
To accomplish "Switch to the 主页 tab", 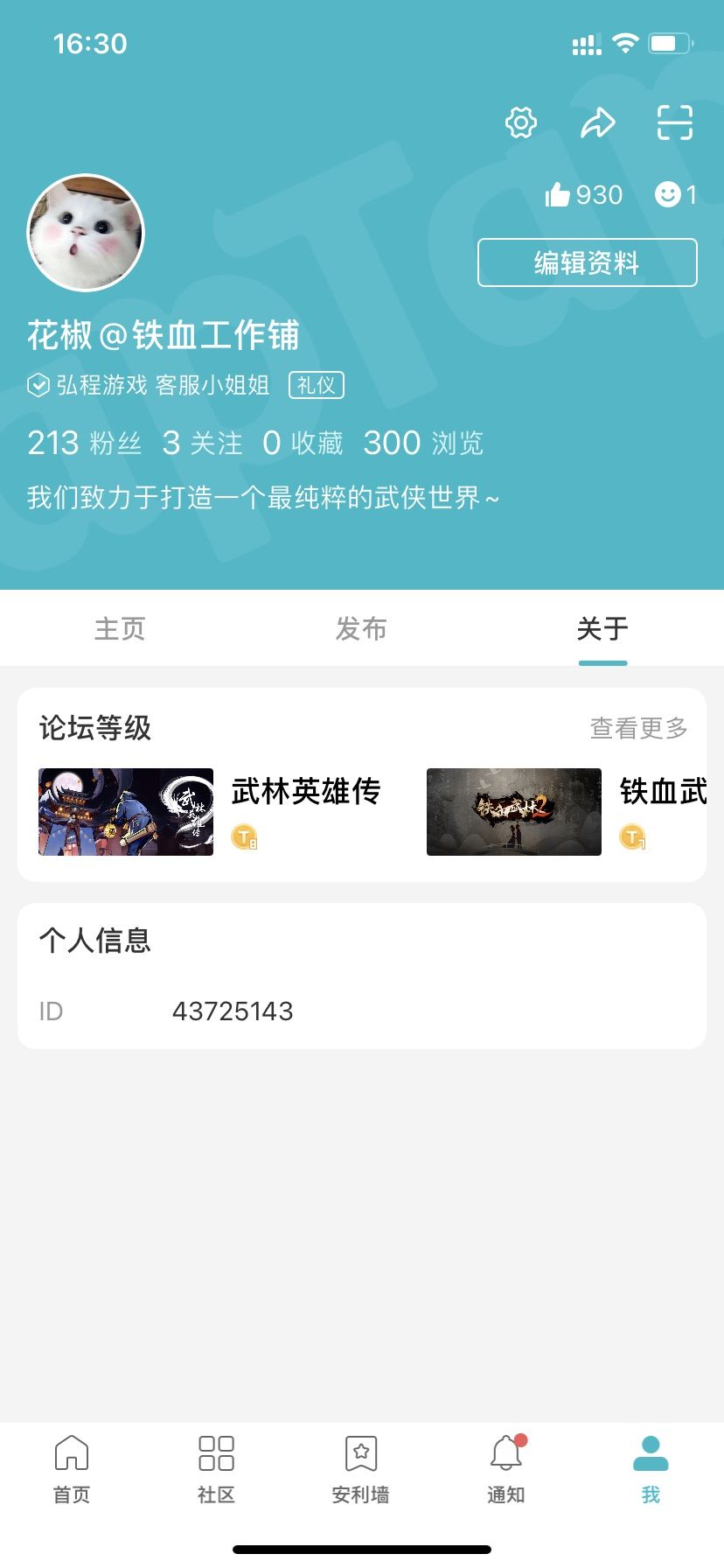I will 121,628.
